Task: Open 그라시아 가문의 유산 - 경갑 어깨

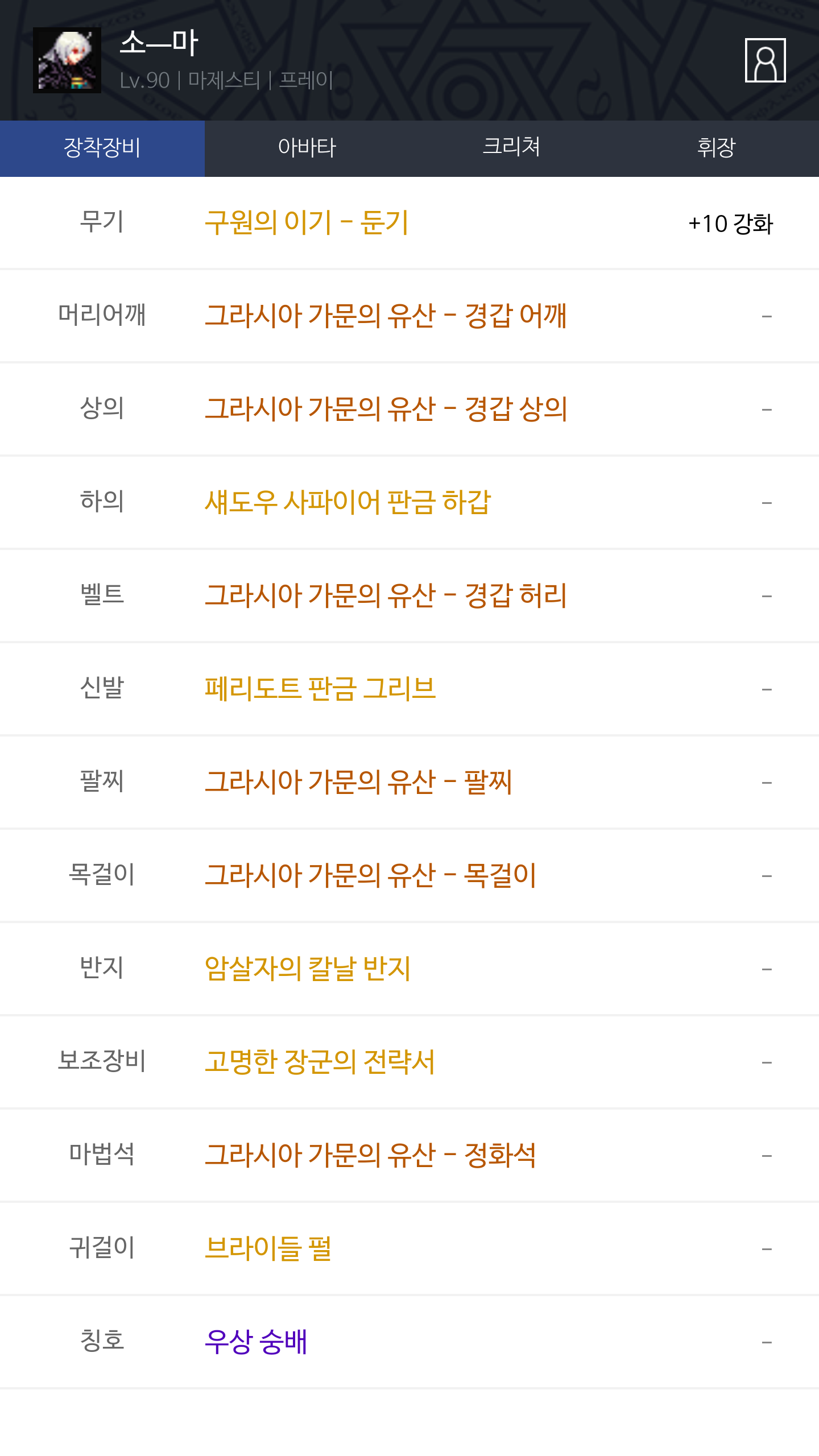Action: (x=386, y=316)
